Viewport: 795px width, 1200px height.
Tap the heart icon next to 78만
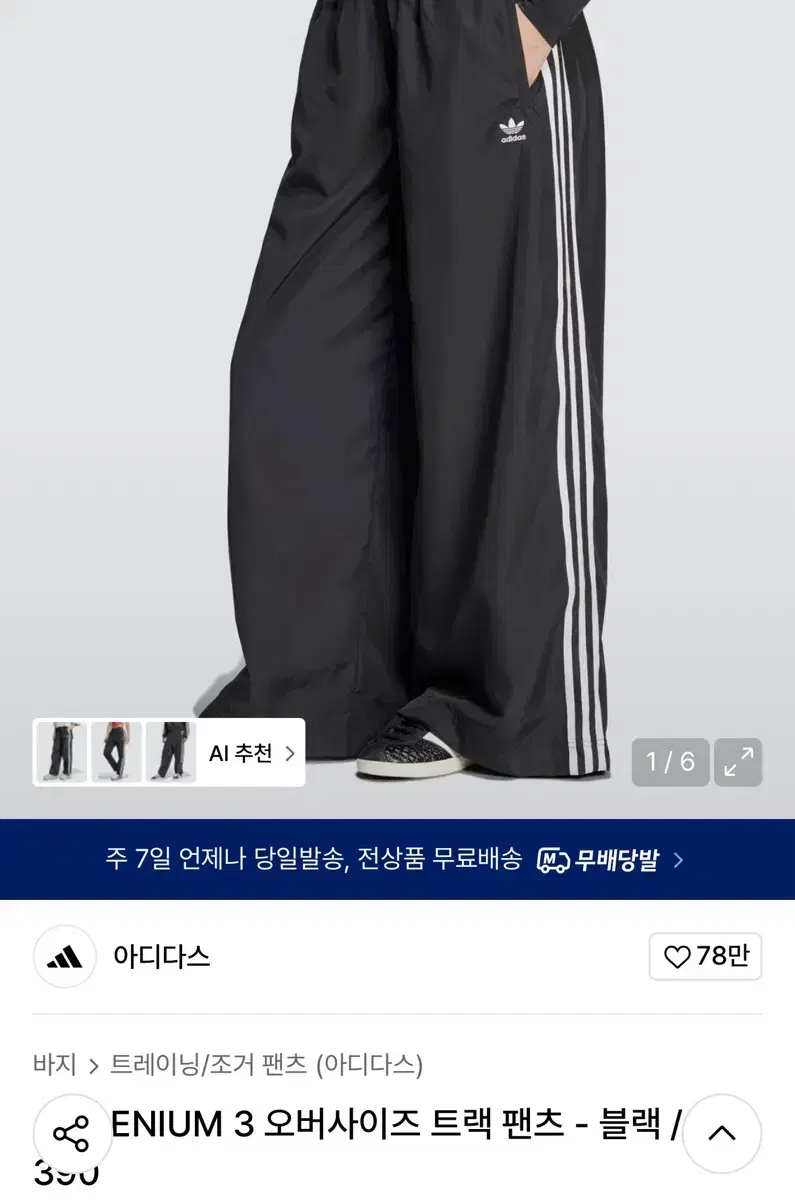pos(677,958)
